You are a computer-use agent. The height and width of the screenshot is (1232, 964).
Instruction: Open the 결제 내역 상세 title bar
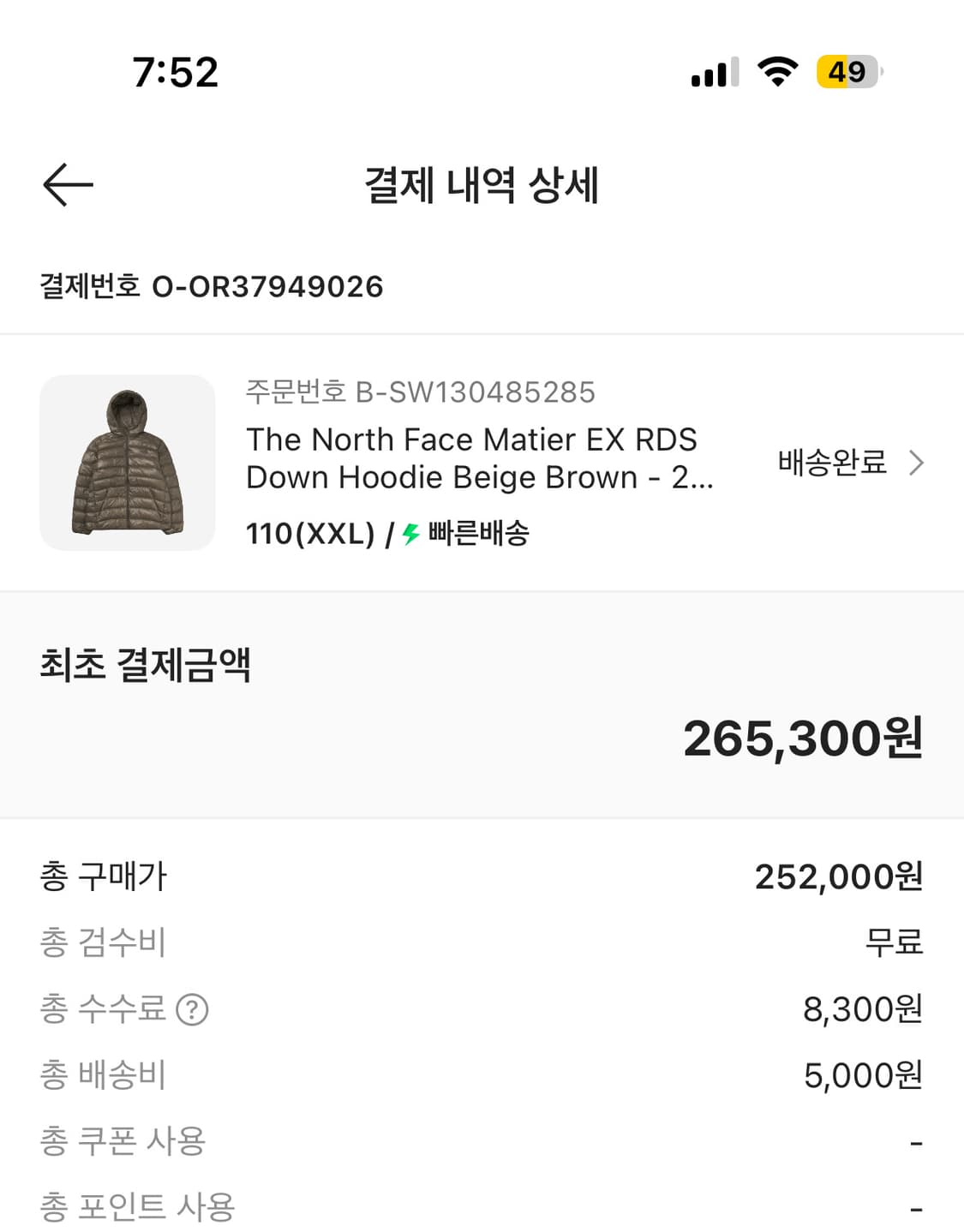click(x=482, y=185)
